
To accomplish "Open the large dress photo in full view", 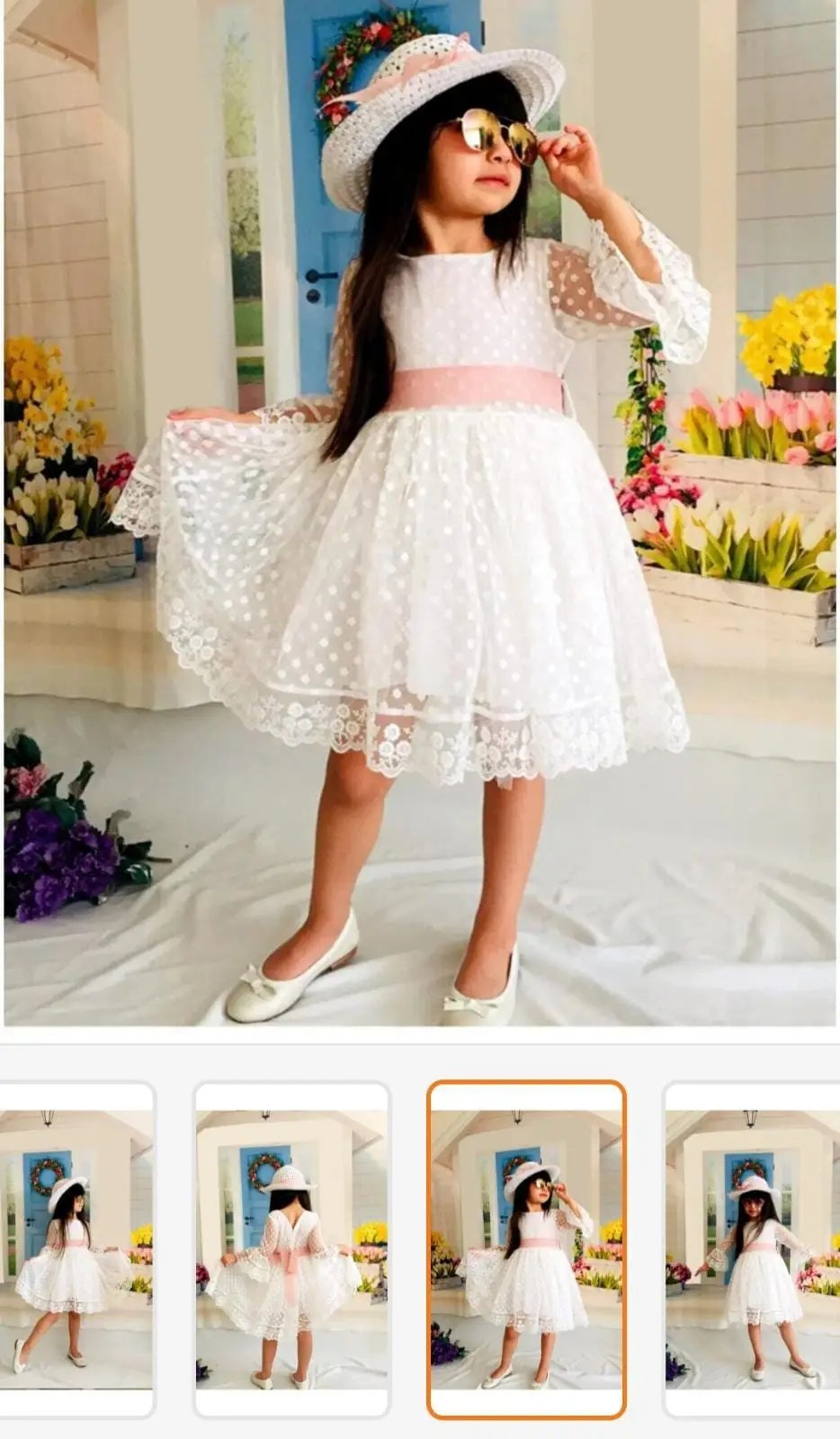I will 419,513.
